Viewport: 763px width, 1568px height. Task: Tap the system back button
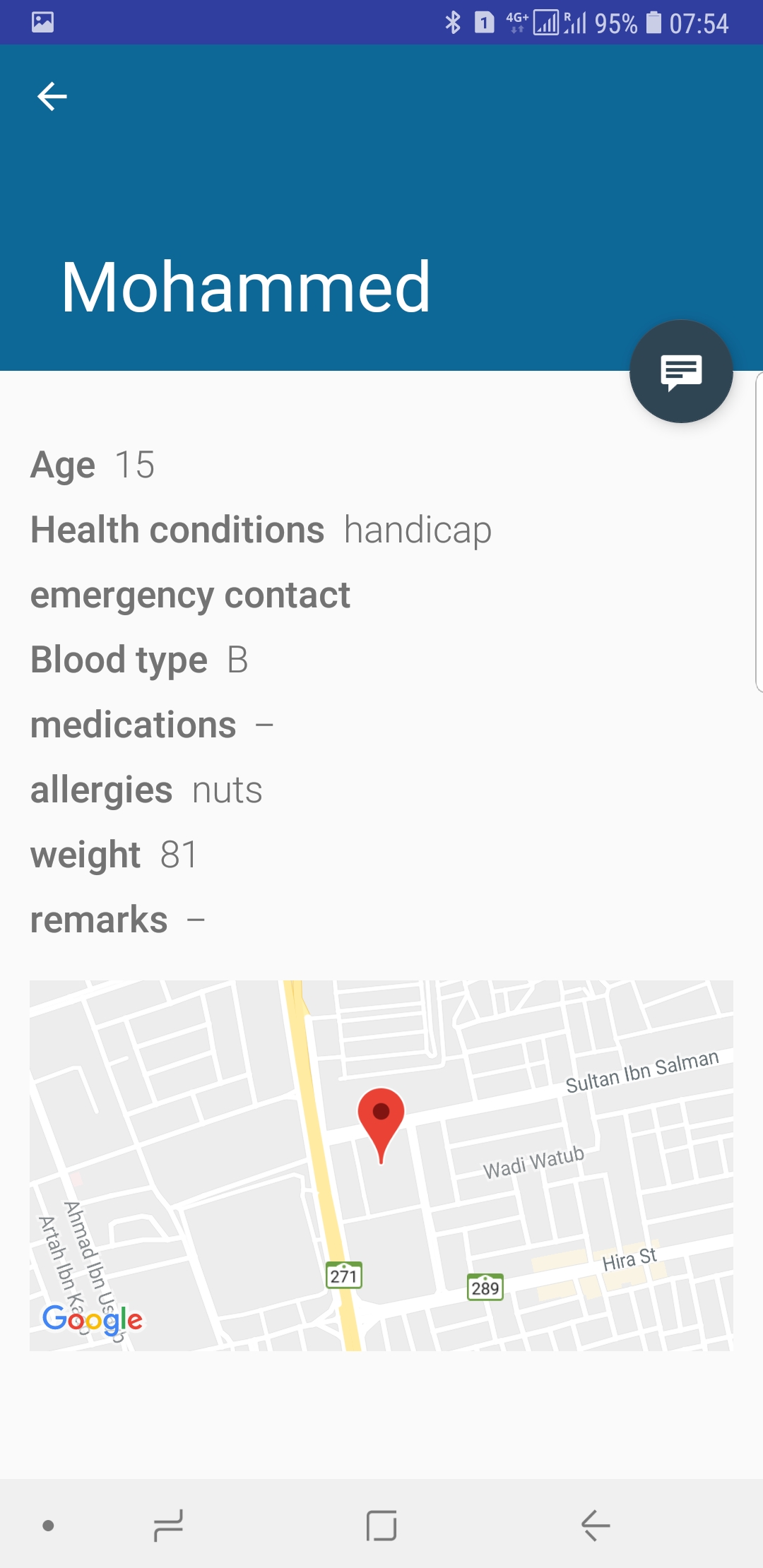(x=595, y=1526)
